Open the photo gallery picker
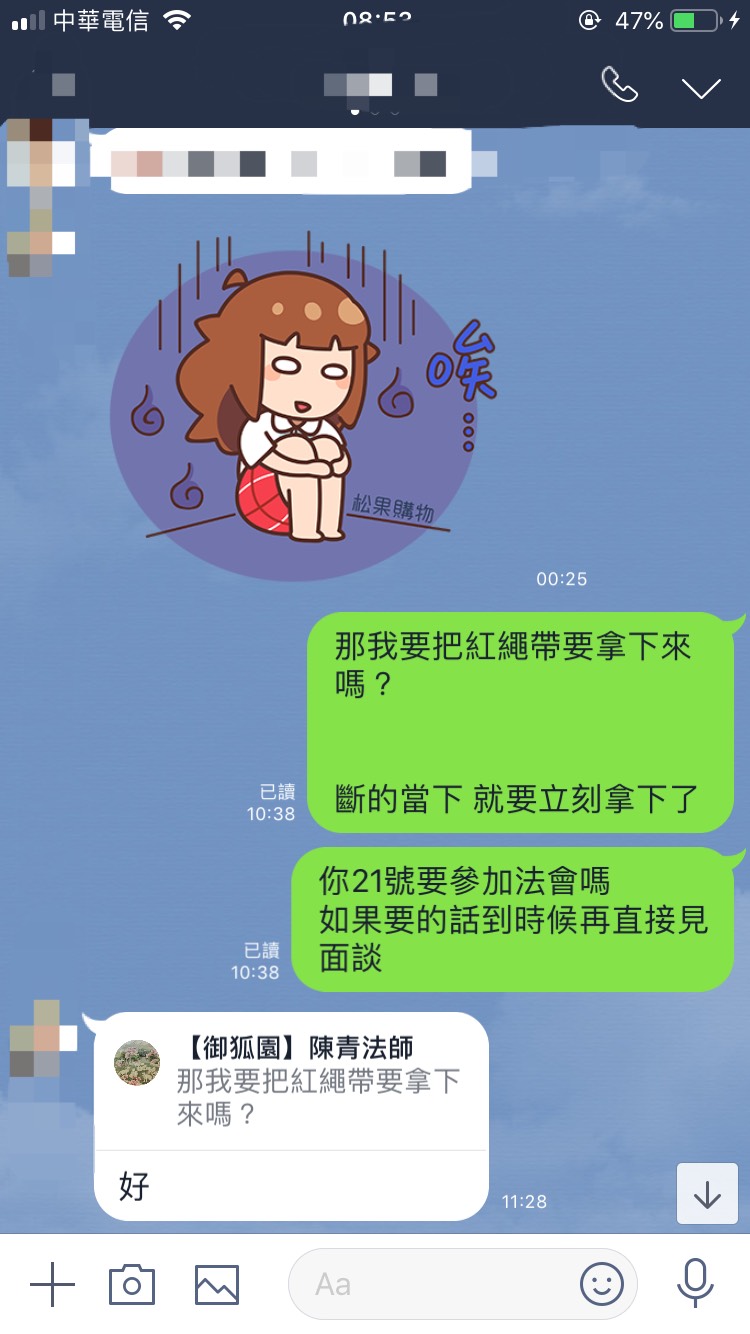Image resolution: width=750 pixels, height=1334 pixels. (216, 1283)
